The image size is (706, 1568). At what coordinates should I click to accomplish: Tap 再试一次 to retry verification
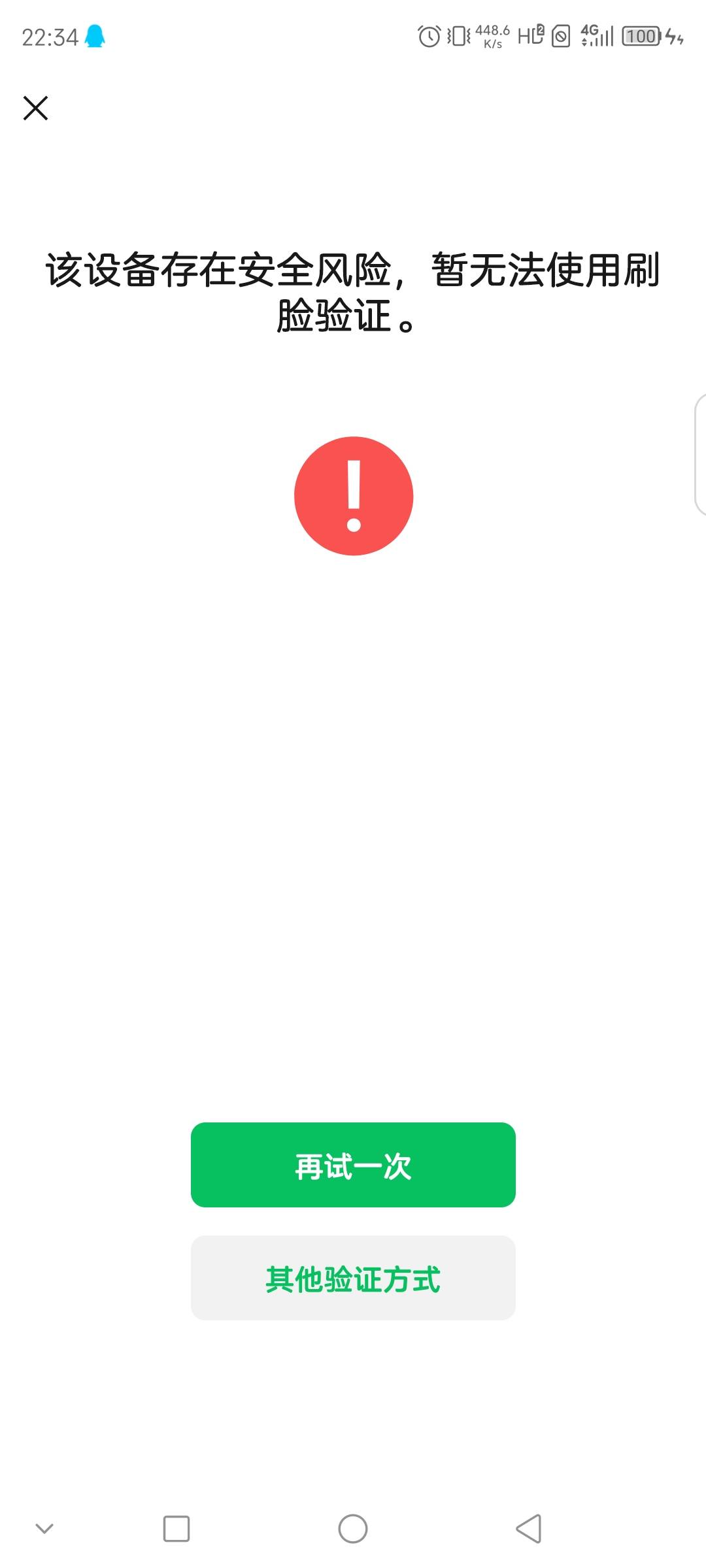pos(353,1165)
